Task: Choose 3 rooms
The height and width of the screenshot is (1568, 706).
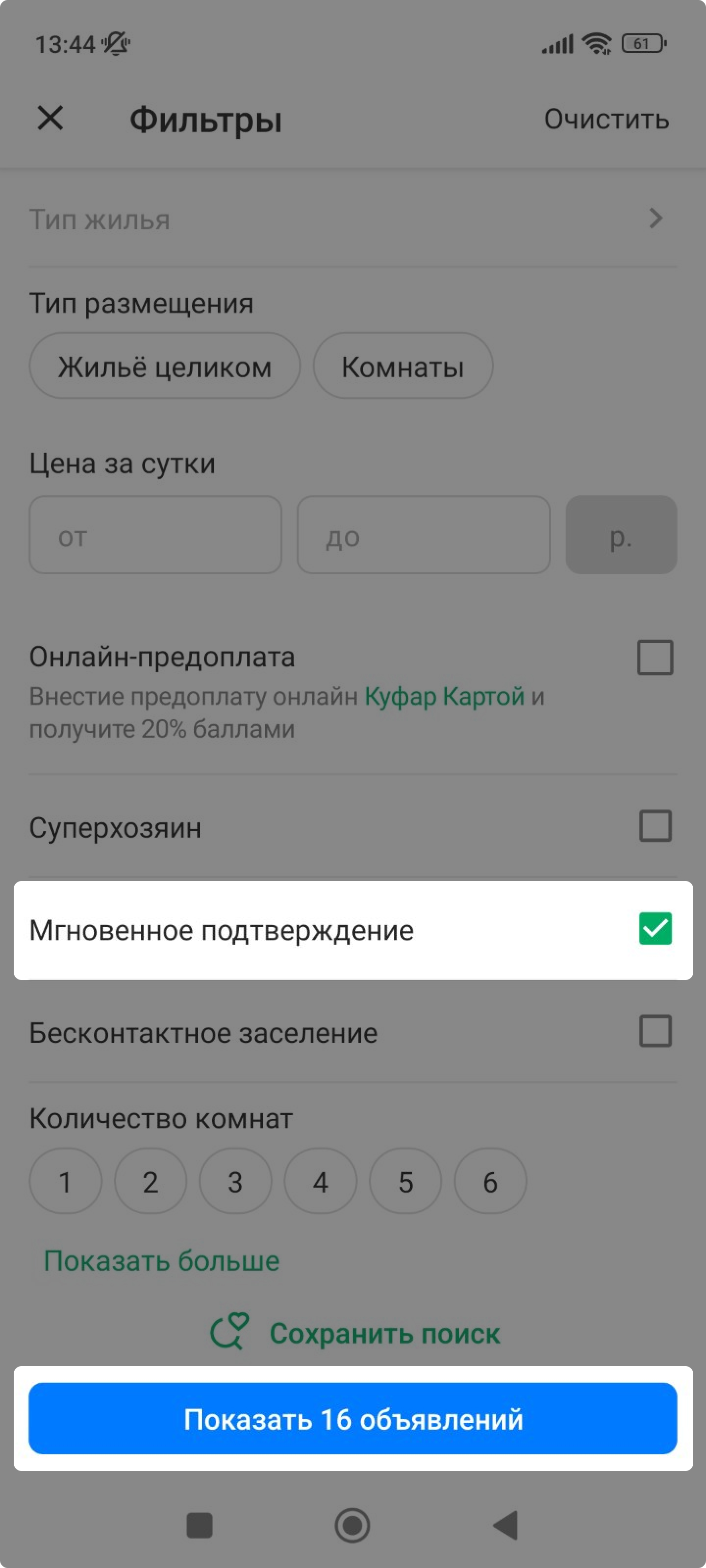Action: point(235,1181)
